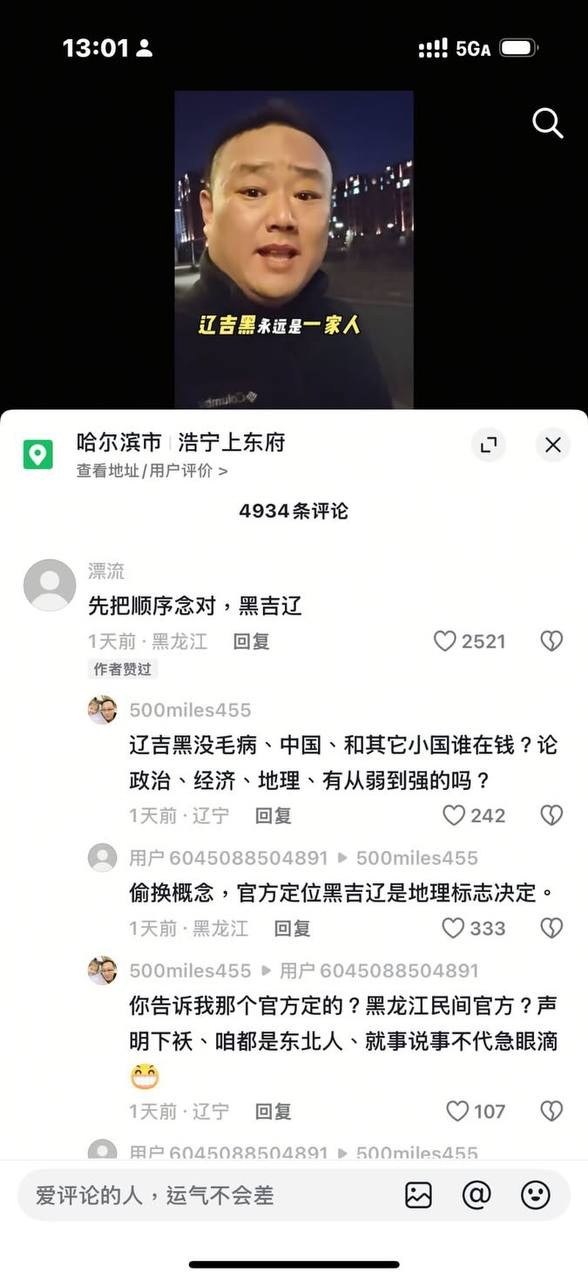This screenshot has width=588, height=1280.
Task: Reply to the 辽吉黑没毛病 comment
Action: pyautogui.click(x=273, y=816)
